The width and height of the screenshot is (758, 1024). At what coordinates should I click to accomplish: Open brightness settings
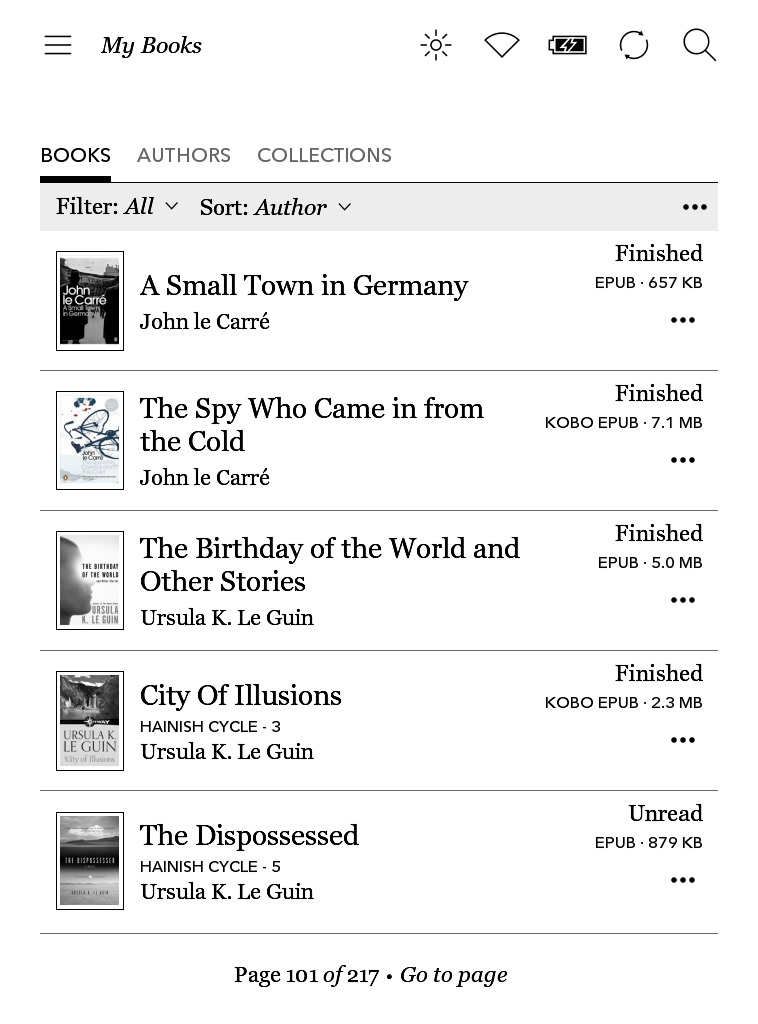436,45
